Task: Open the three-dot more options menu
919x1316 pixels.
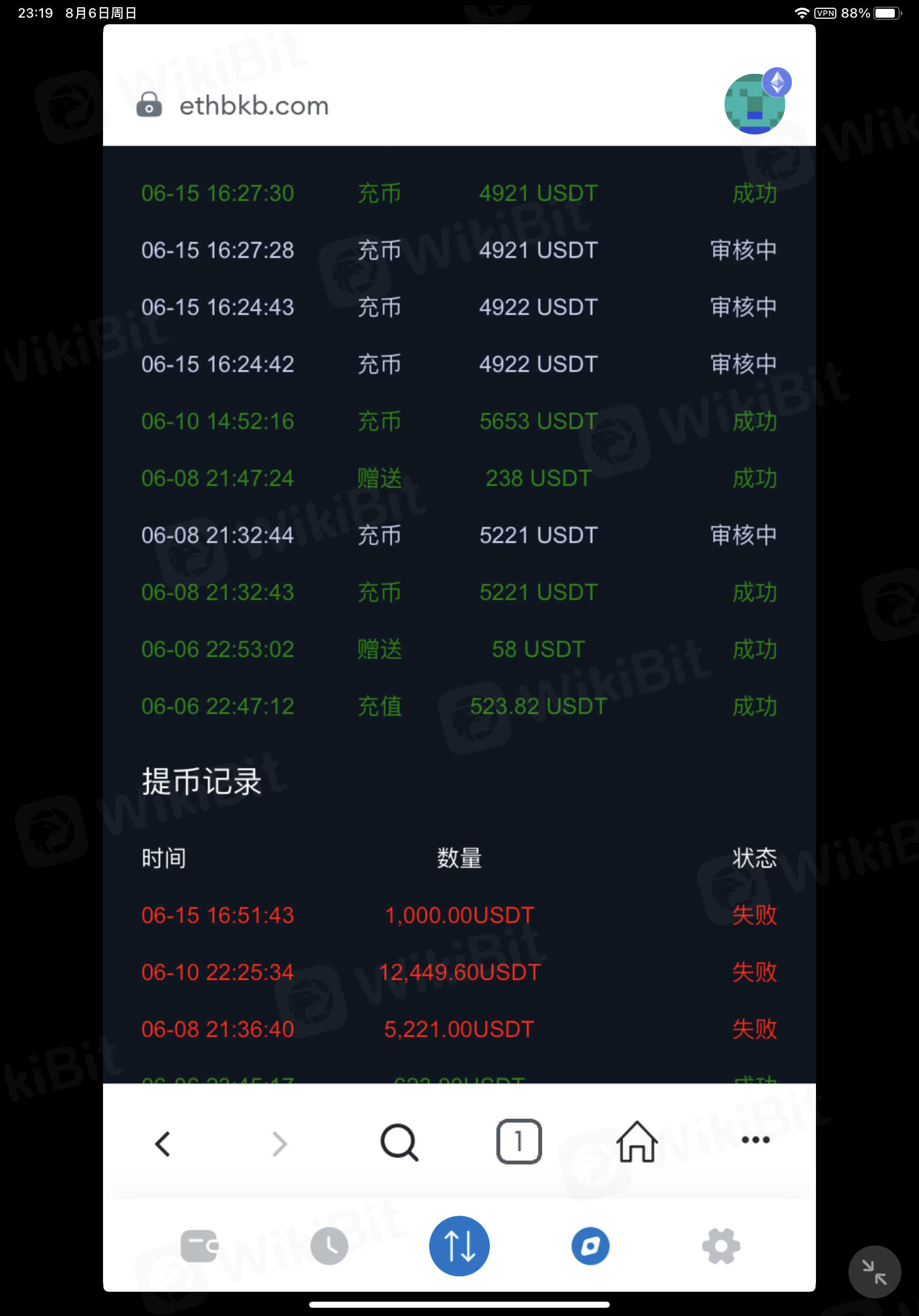Action: pos(755,1140)
